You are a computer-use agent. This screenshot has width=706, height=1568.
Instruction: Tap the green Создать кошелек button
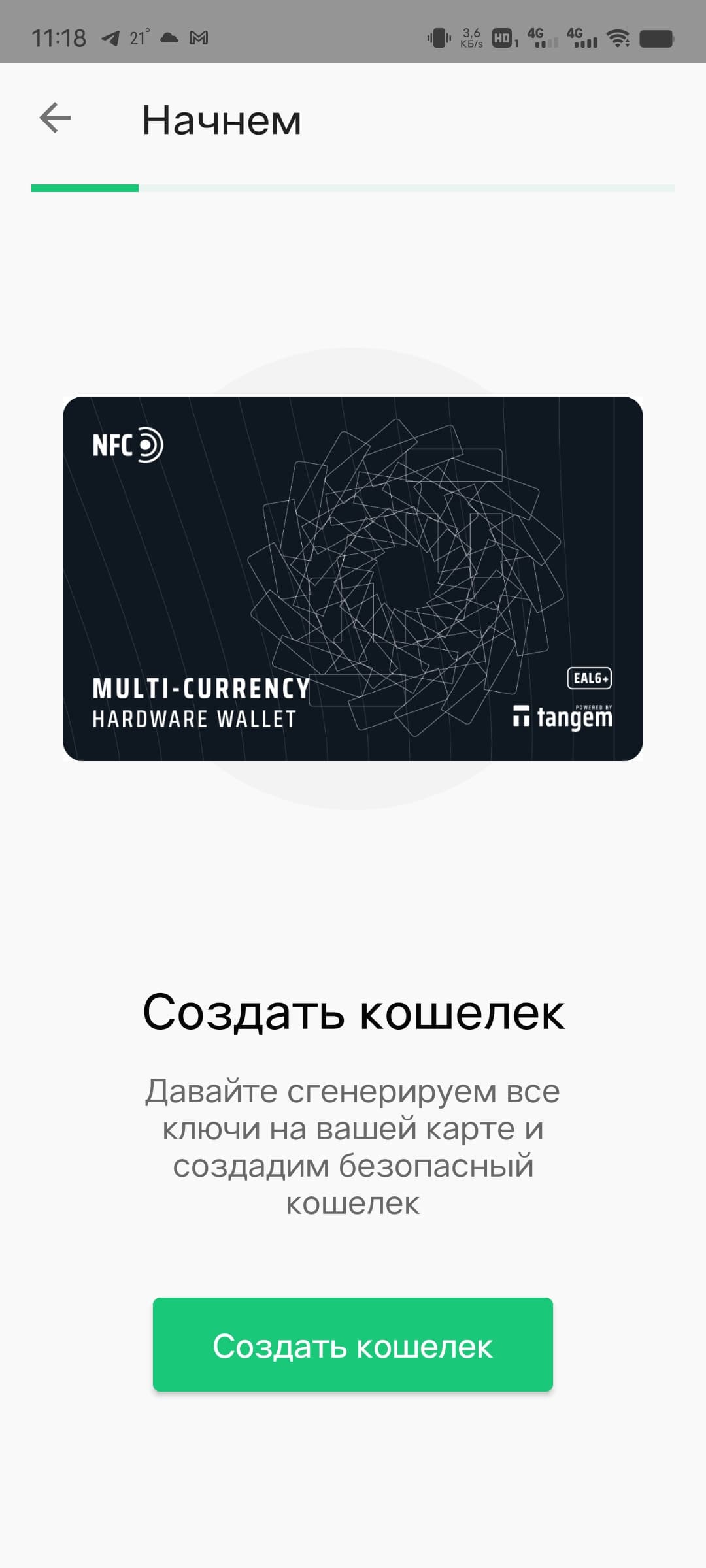point(353,1344)
